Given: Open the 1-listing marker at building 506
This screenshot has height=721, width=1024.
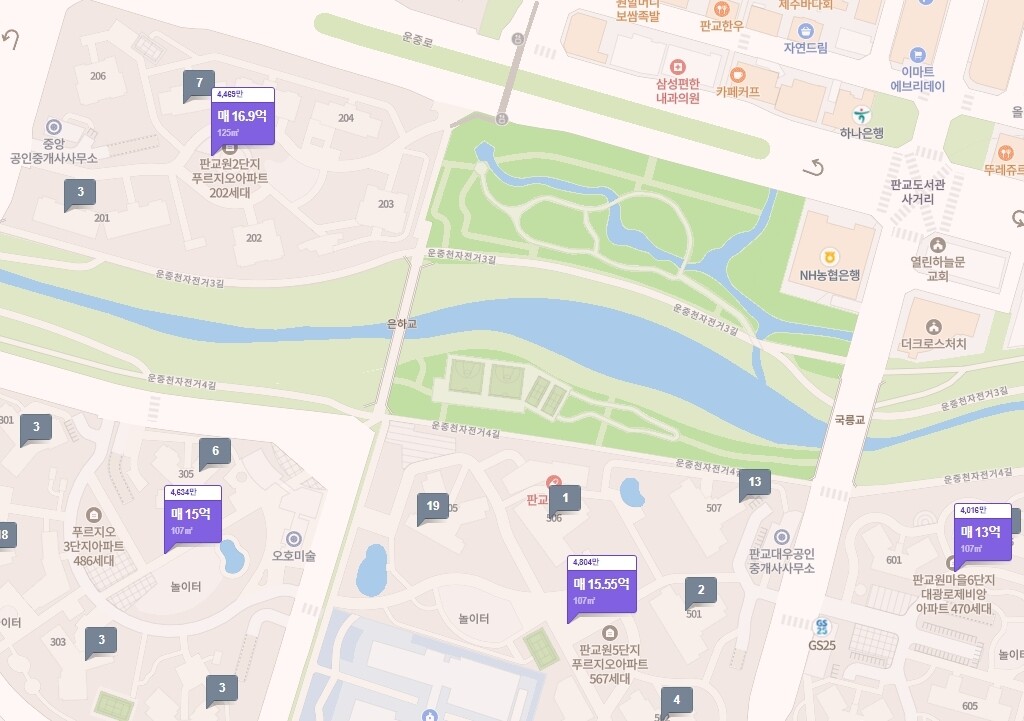Looking at the screenshot, I should click(565, 497).
